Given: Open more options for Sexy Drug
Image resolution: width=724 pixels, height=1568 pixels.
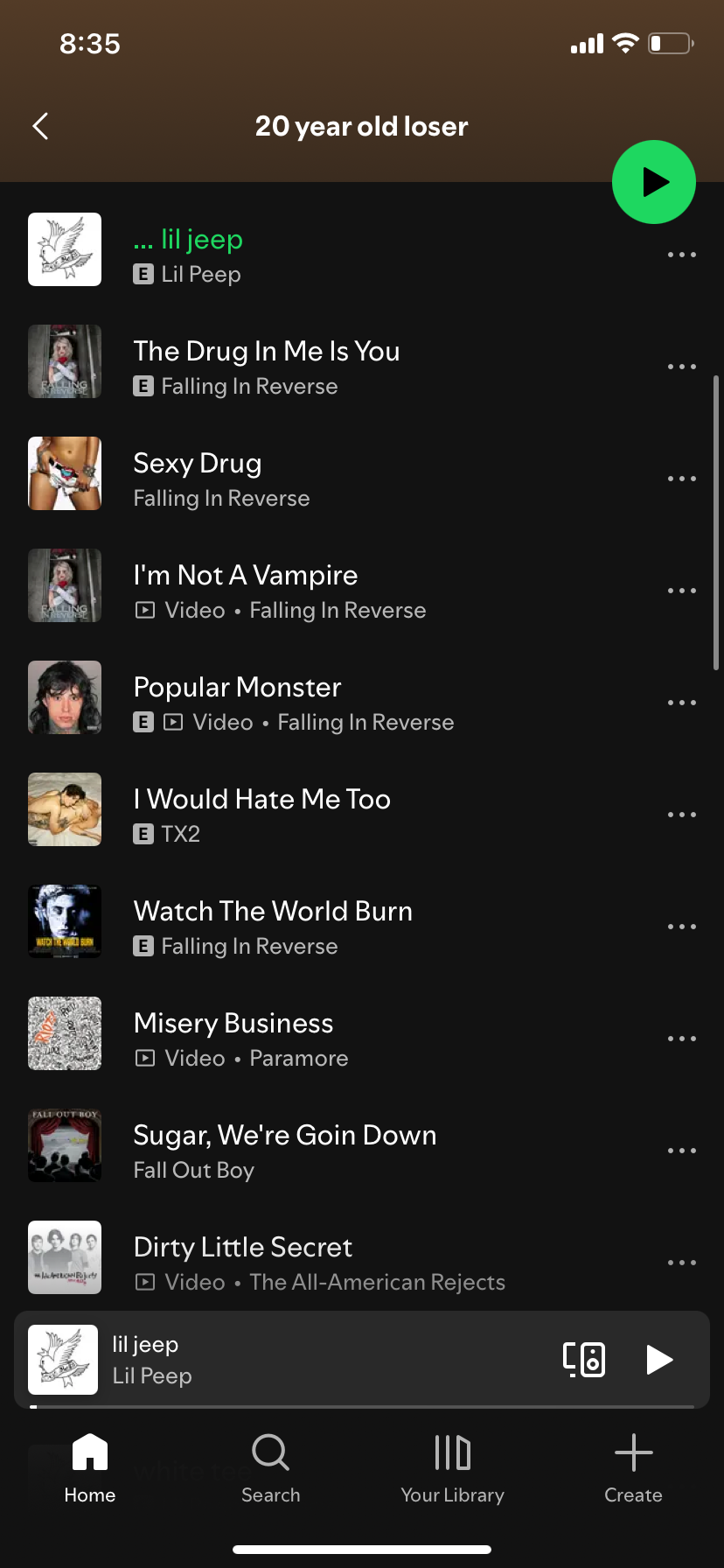Looking at the screenshot, I should pyautogui.click(x=681, y=479).
